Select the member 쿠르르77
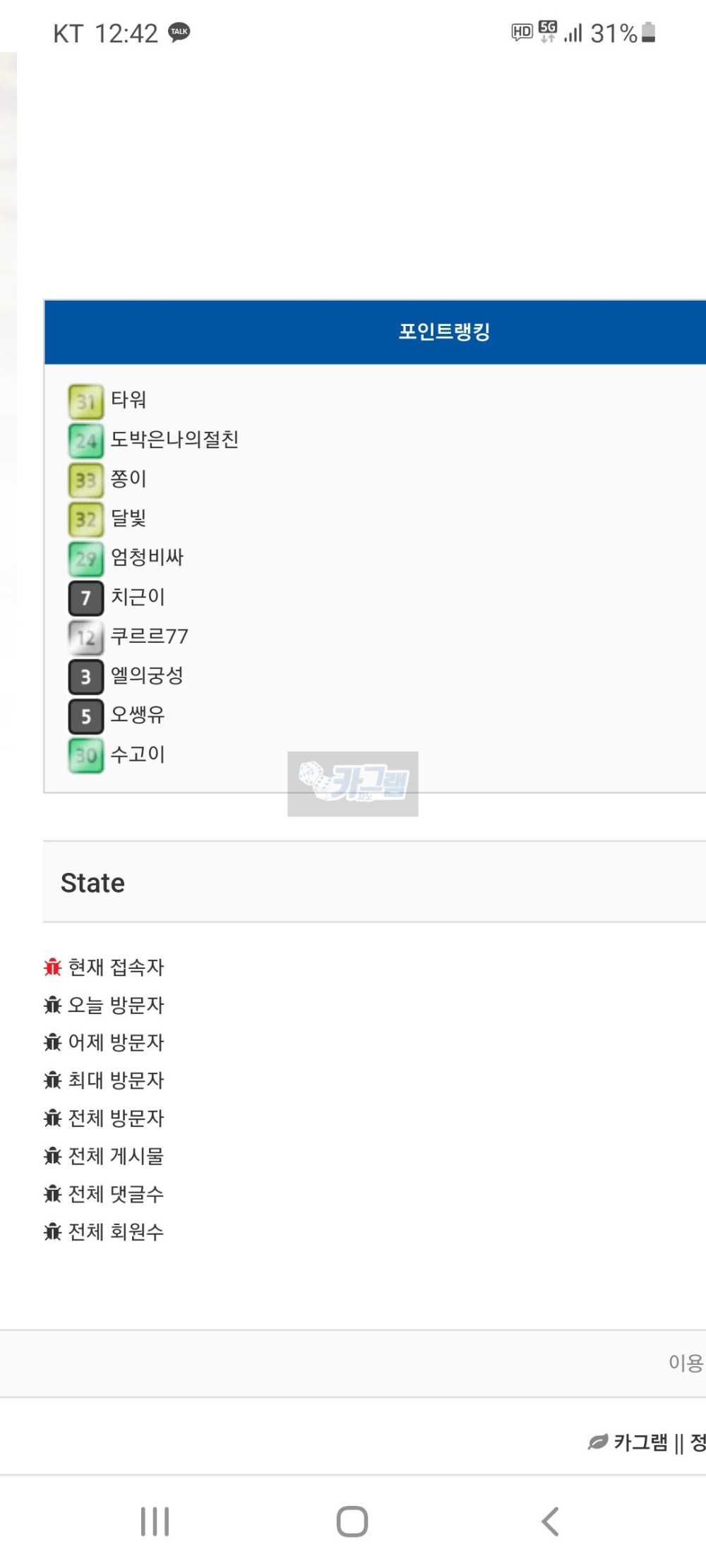 149,637
